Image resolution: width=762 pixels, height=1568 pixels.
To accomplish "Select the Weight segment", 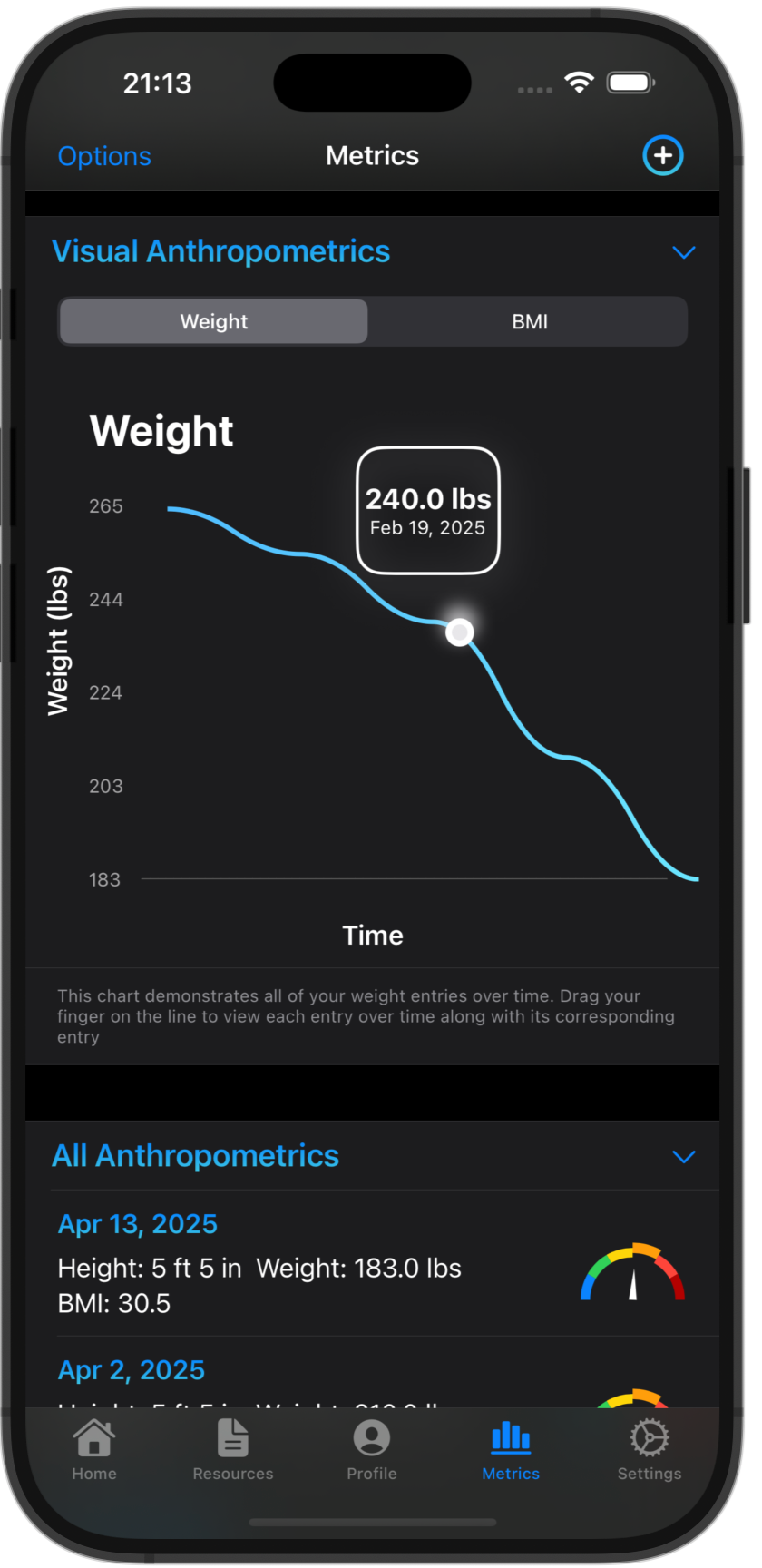I will [x=214, y=322].
